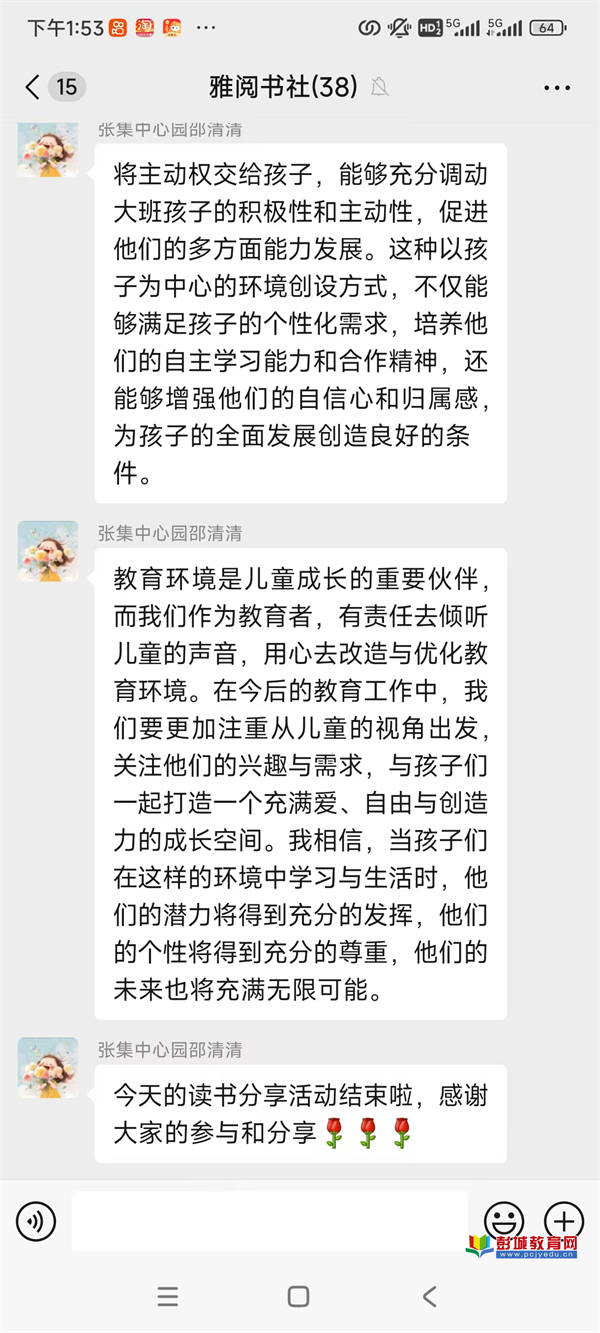
Task: Open the system recent apps view
Action: click(168, 1297)
